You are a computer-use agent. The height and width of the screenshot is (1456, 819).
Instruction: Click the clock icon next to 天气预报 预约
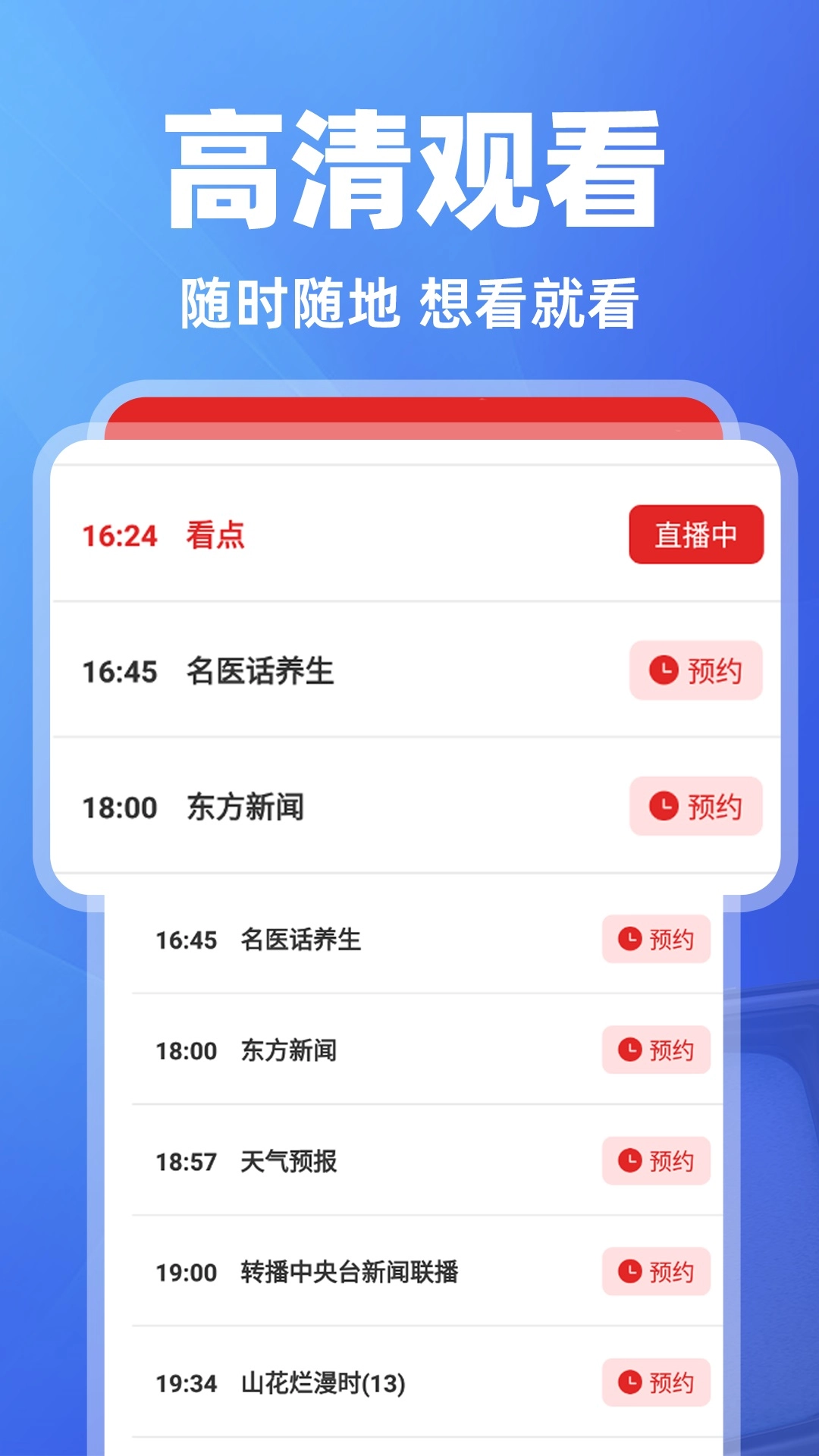[x=628, y=1161]
